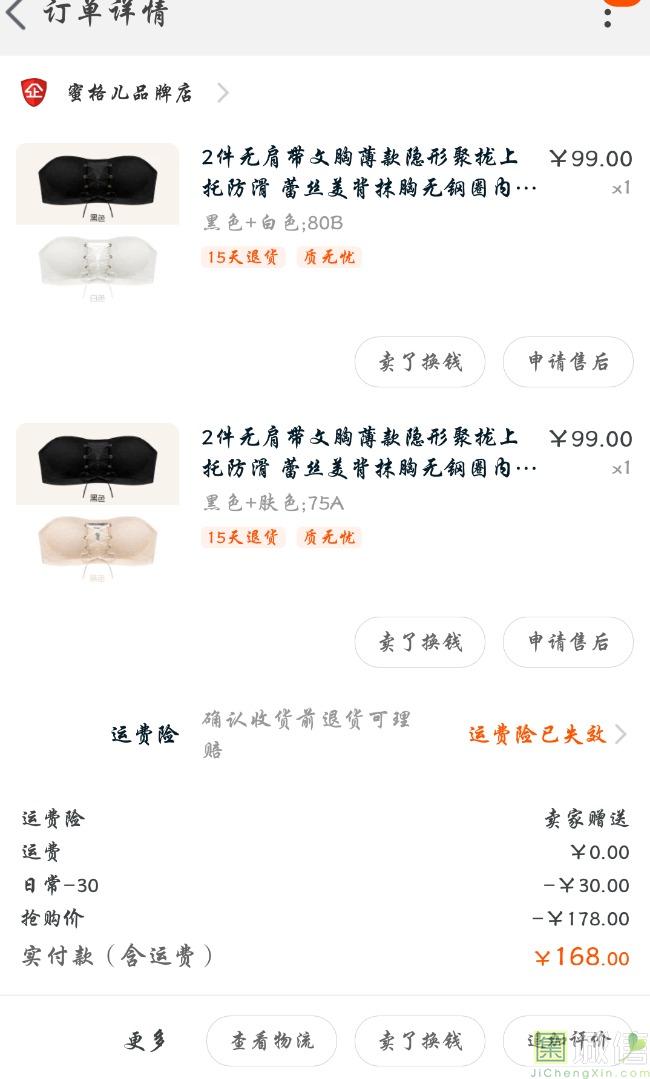Request after-sales for the 75A item
The image size is (650, 1079).
click(x=568, y=642)
